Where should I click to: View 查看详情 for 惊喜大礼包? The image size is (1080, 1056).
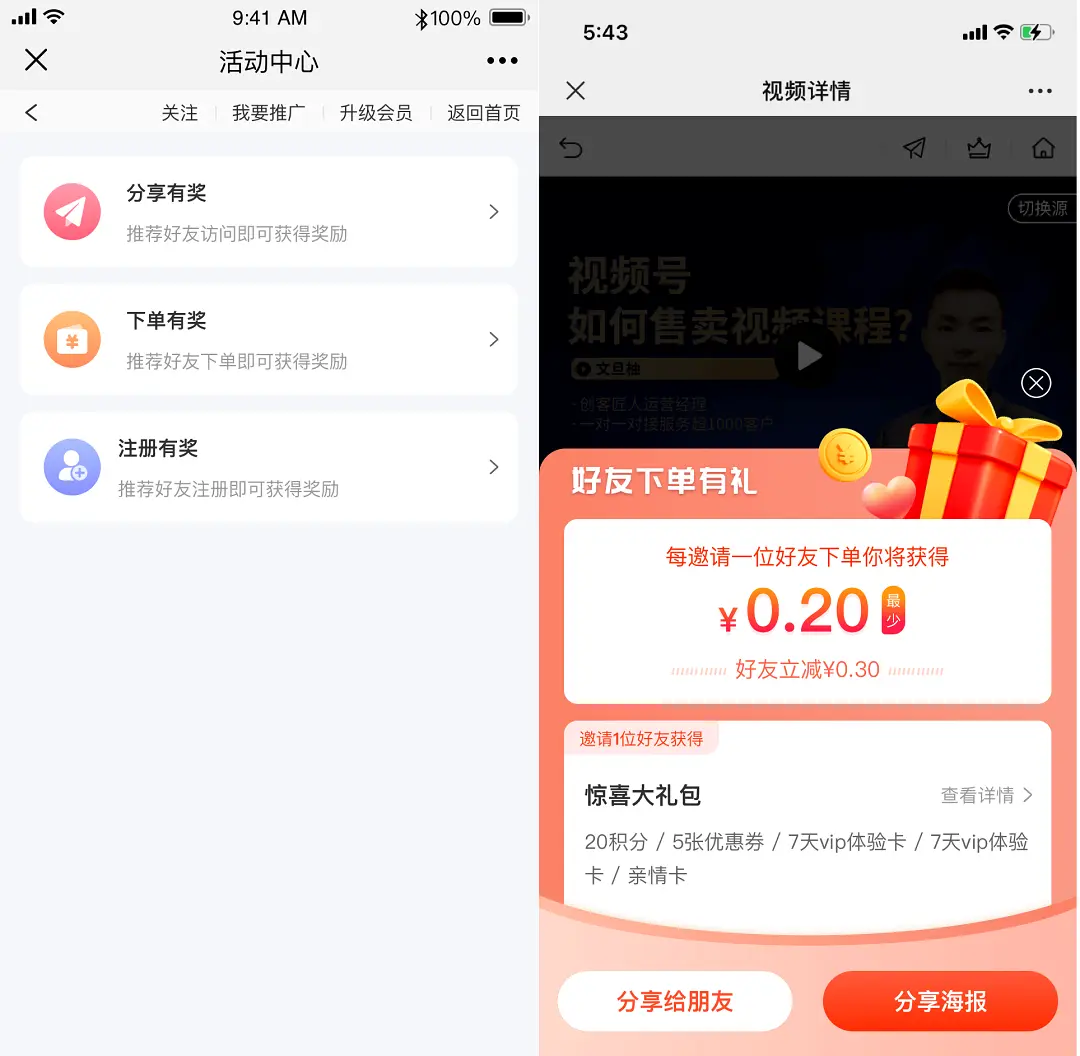tap(986, 795)
